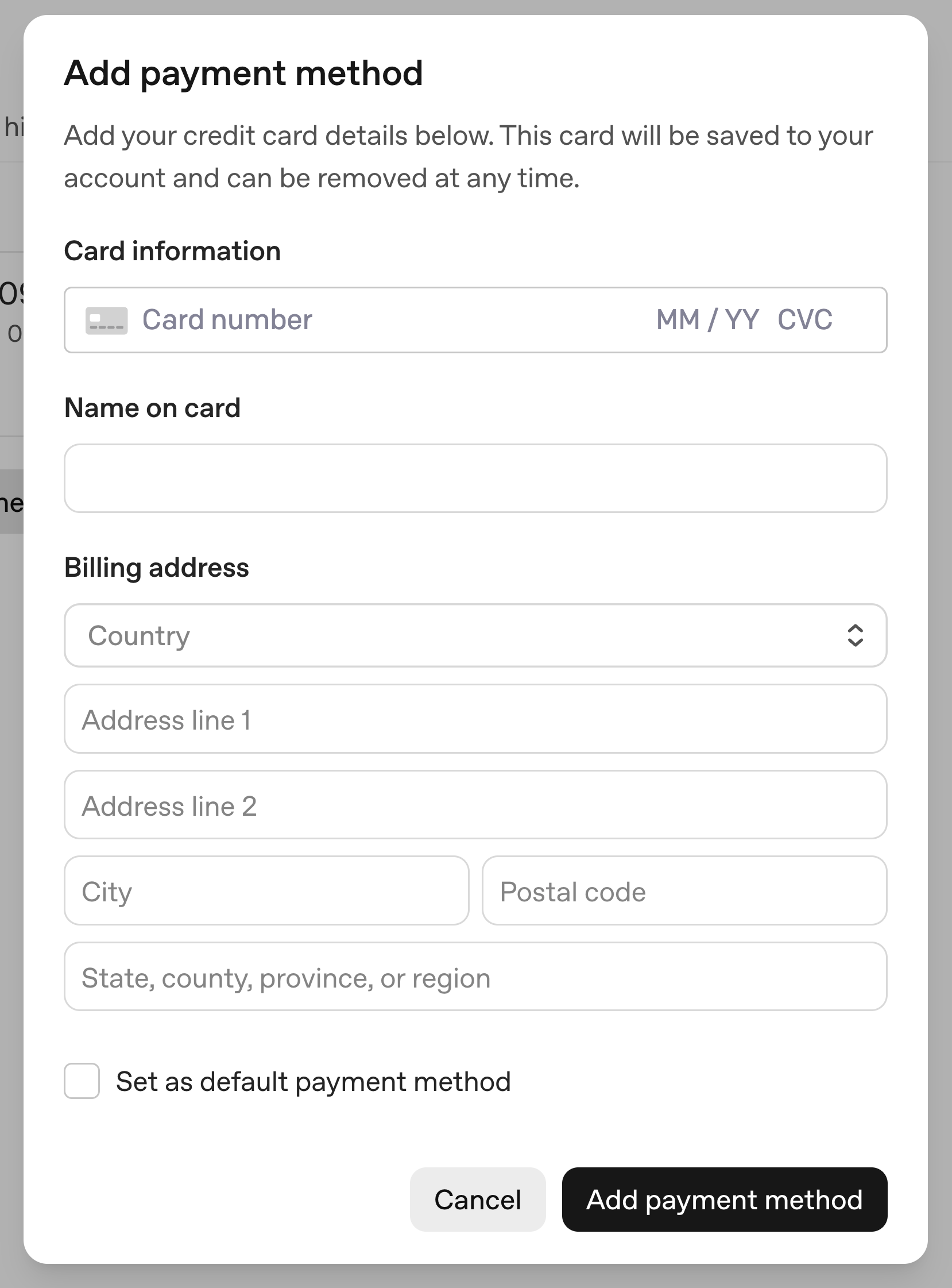Tap the Card number field
Viewport: 952px width, 1288px height.
click(x=346, y=320)
